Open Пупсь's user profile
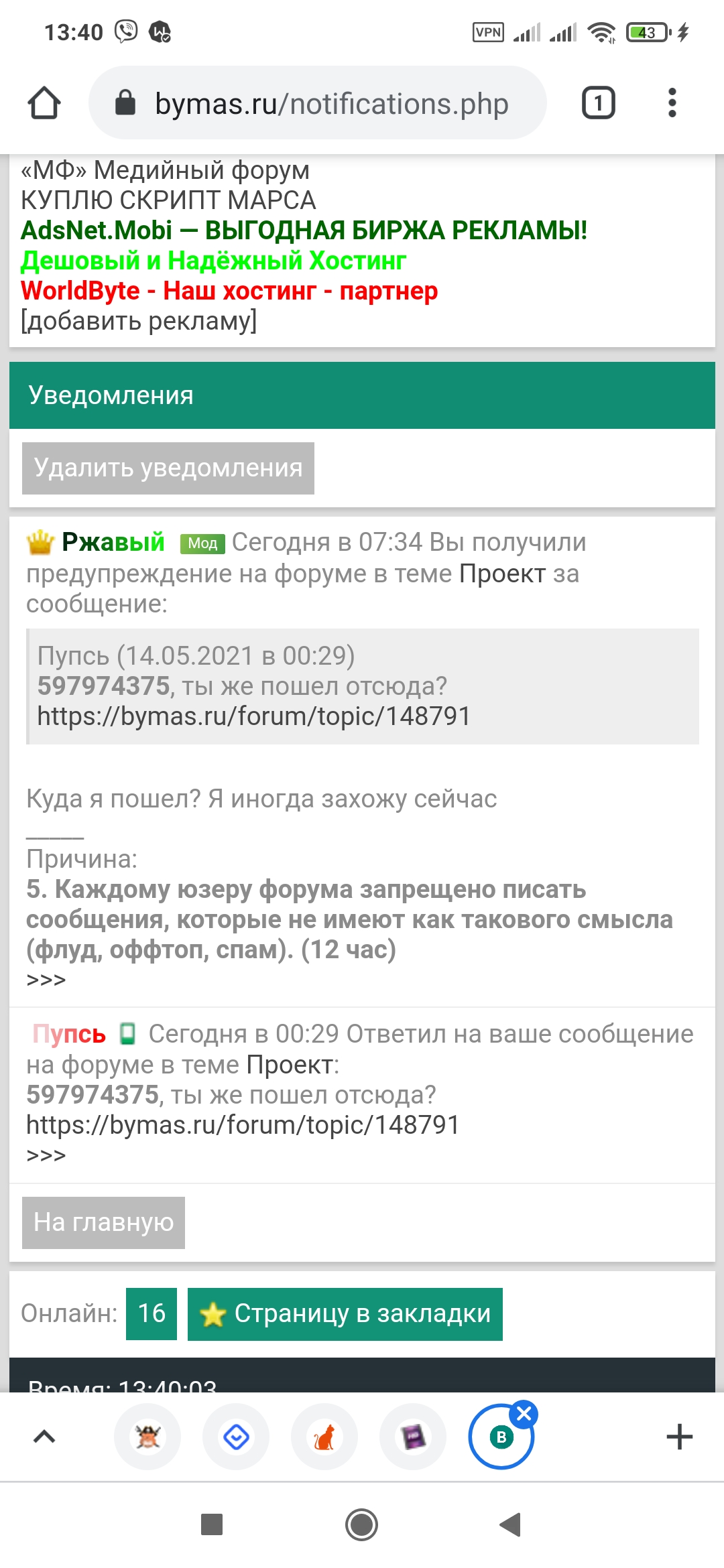724x1568 pixels. [69, 1034]
